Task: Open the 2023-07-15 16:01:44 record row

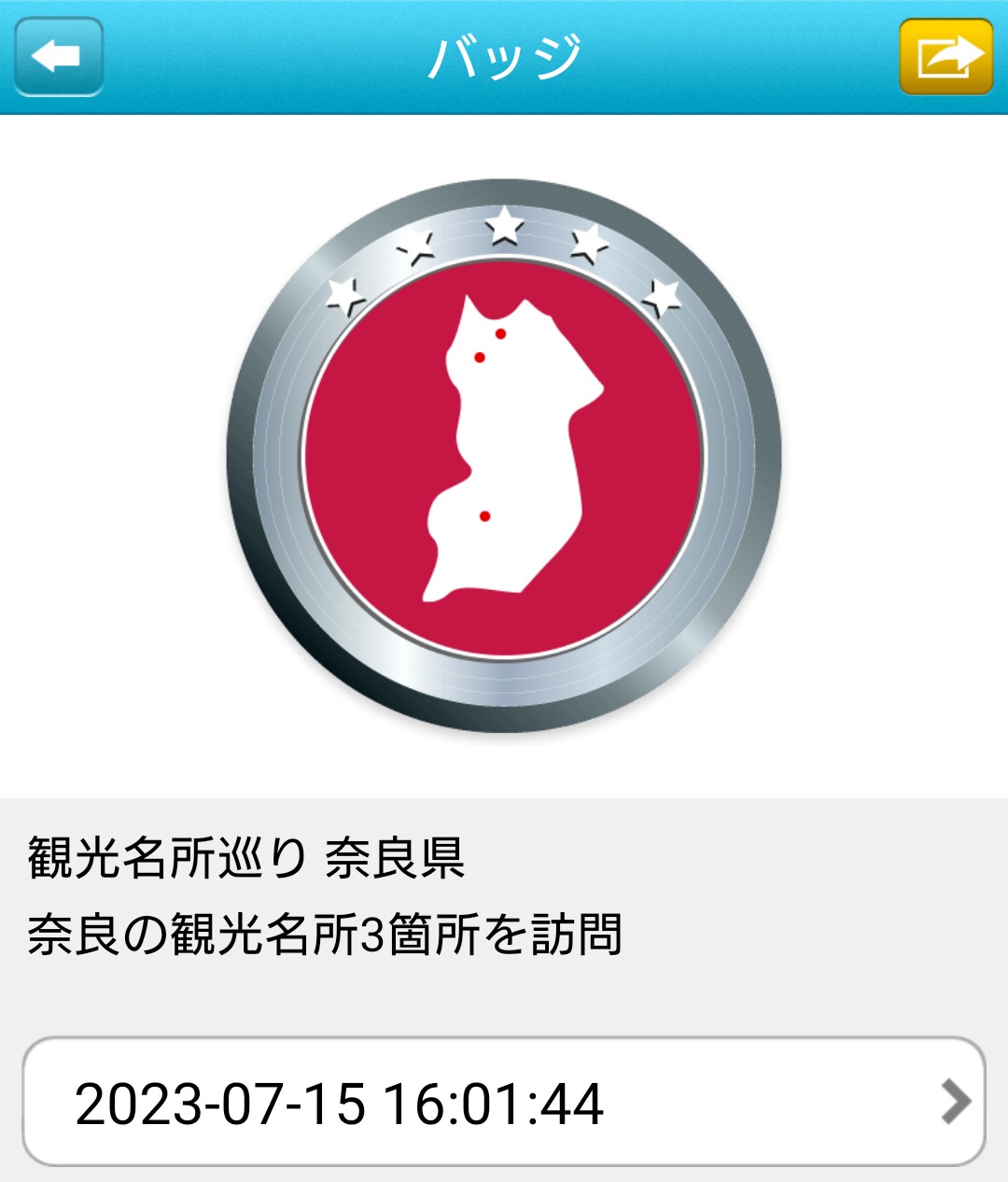Action: [504, 1102]
